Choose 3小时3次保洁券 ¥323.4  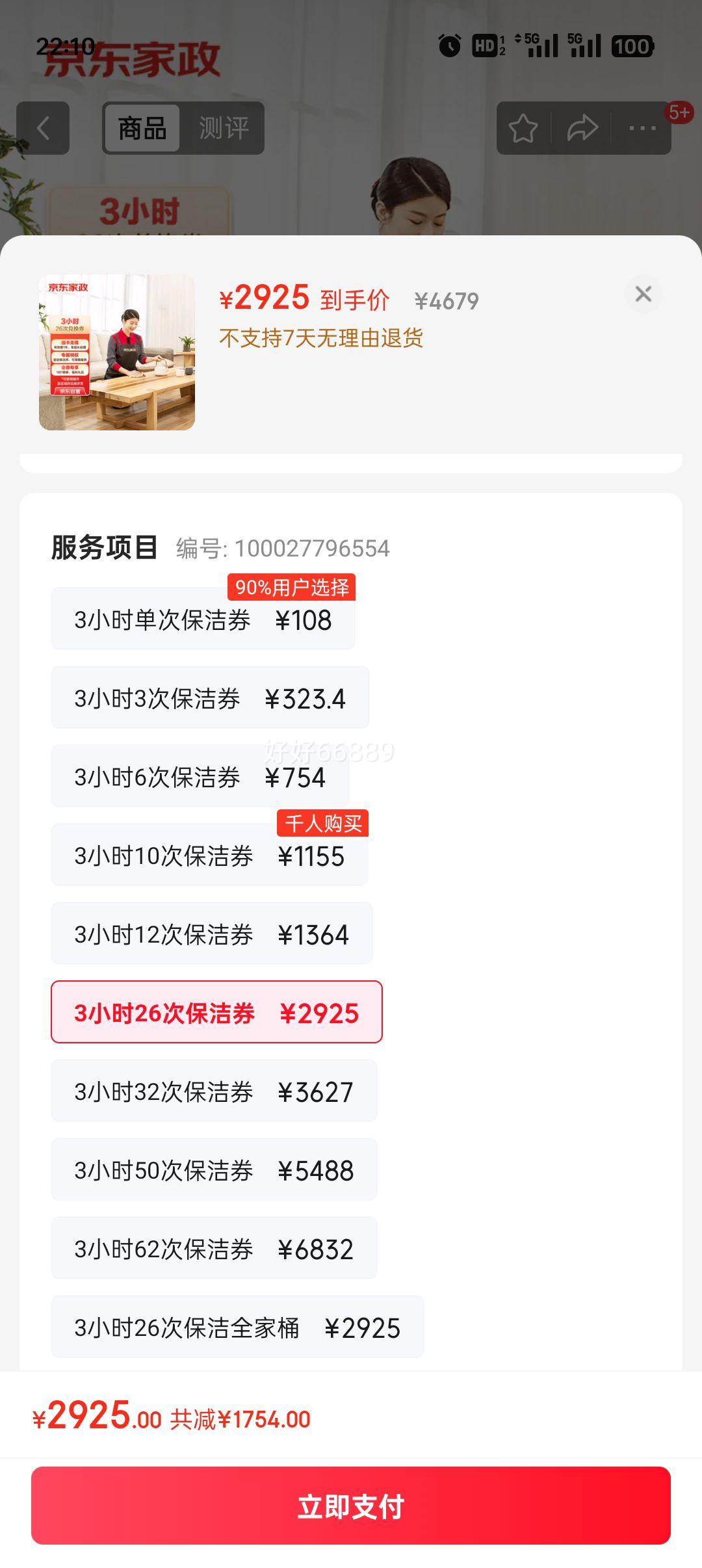point(210,698)
